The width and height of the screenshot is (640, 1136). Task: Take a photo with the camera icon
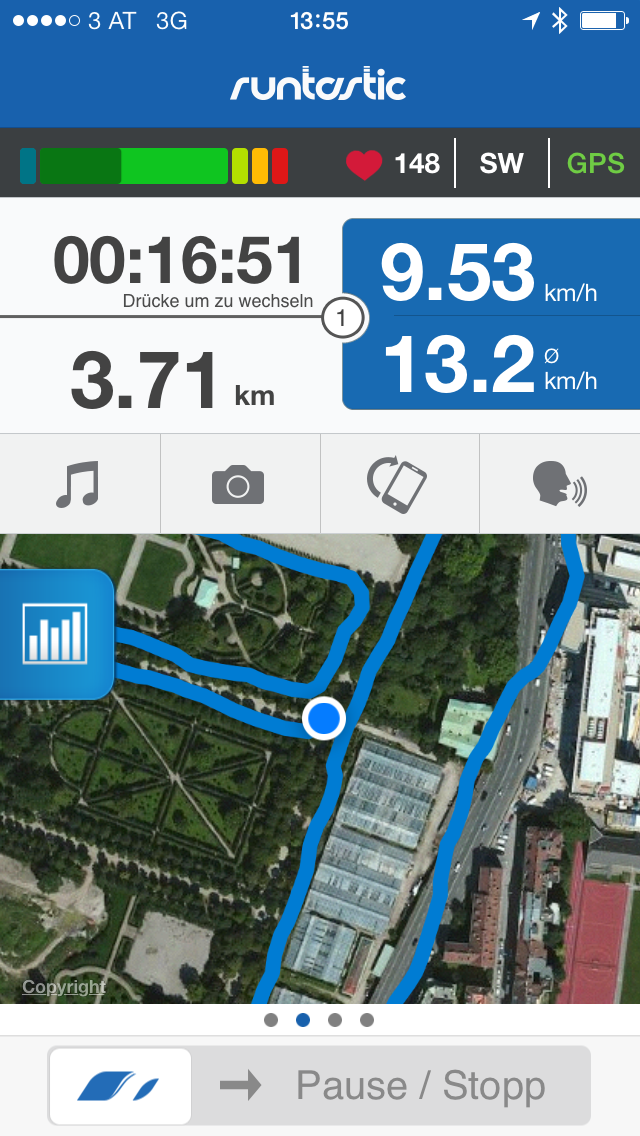pos(239,484)
